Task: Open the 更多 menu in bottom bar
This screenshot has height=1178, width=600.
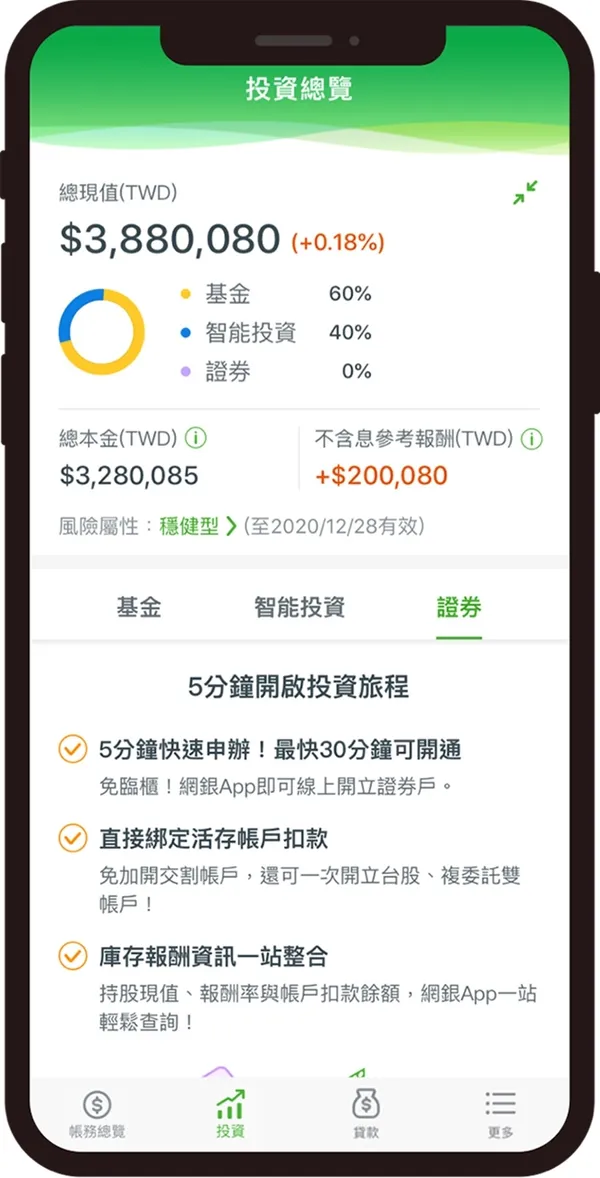Action: [500, 1115]
